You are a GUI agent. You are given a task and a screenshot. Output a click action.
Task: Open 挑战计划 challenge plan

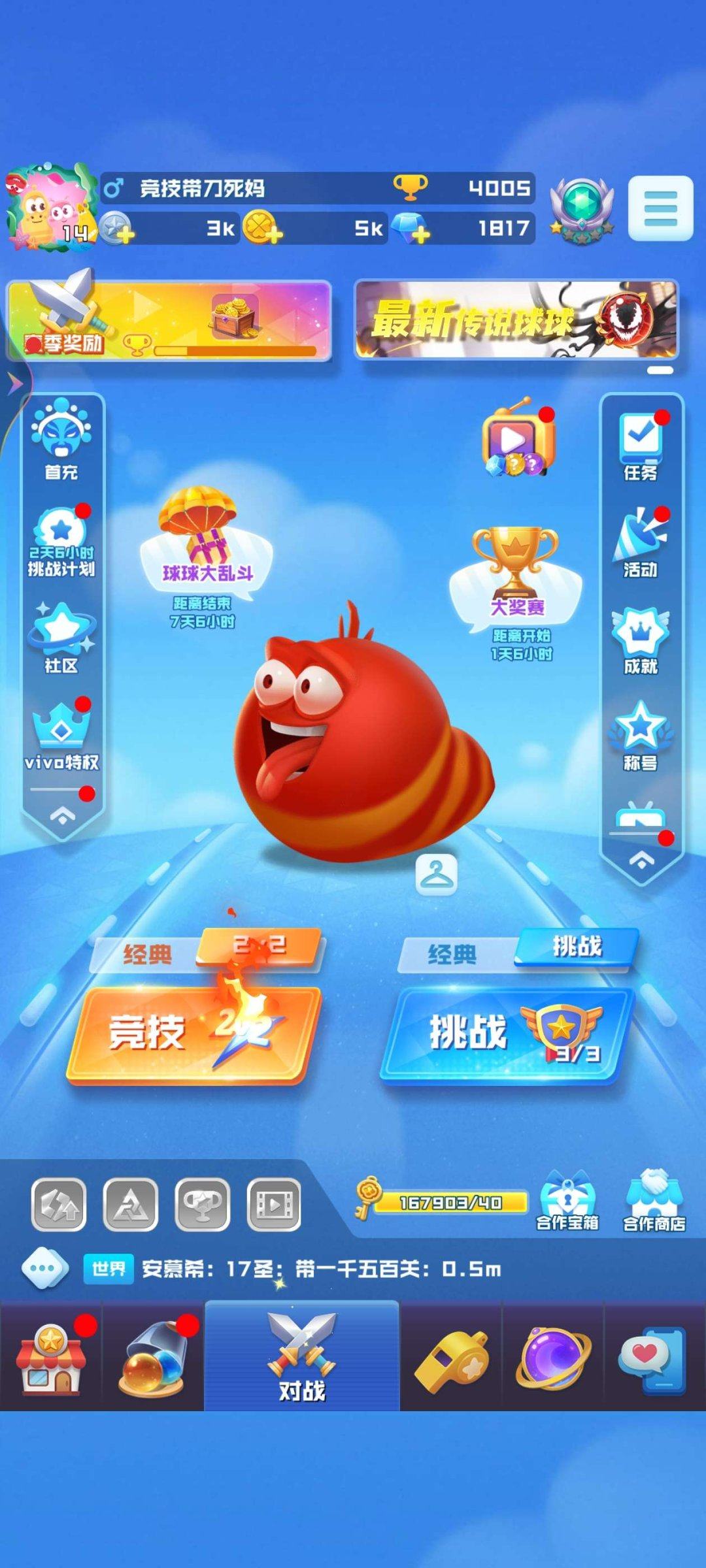click(61, 542)
